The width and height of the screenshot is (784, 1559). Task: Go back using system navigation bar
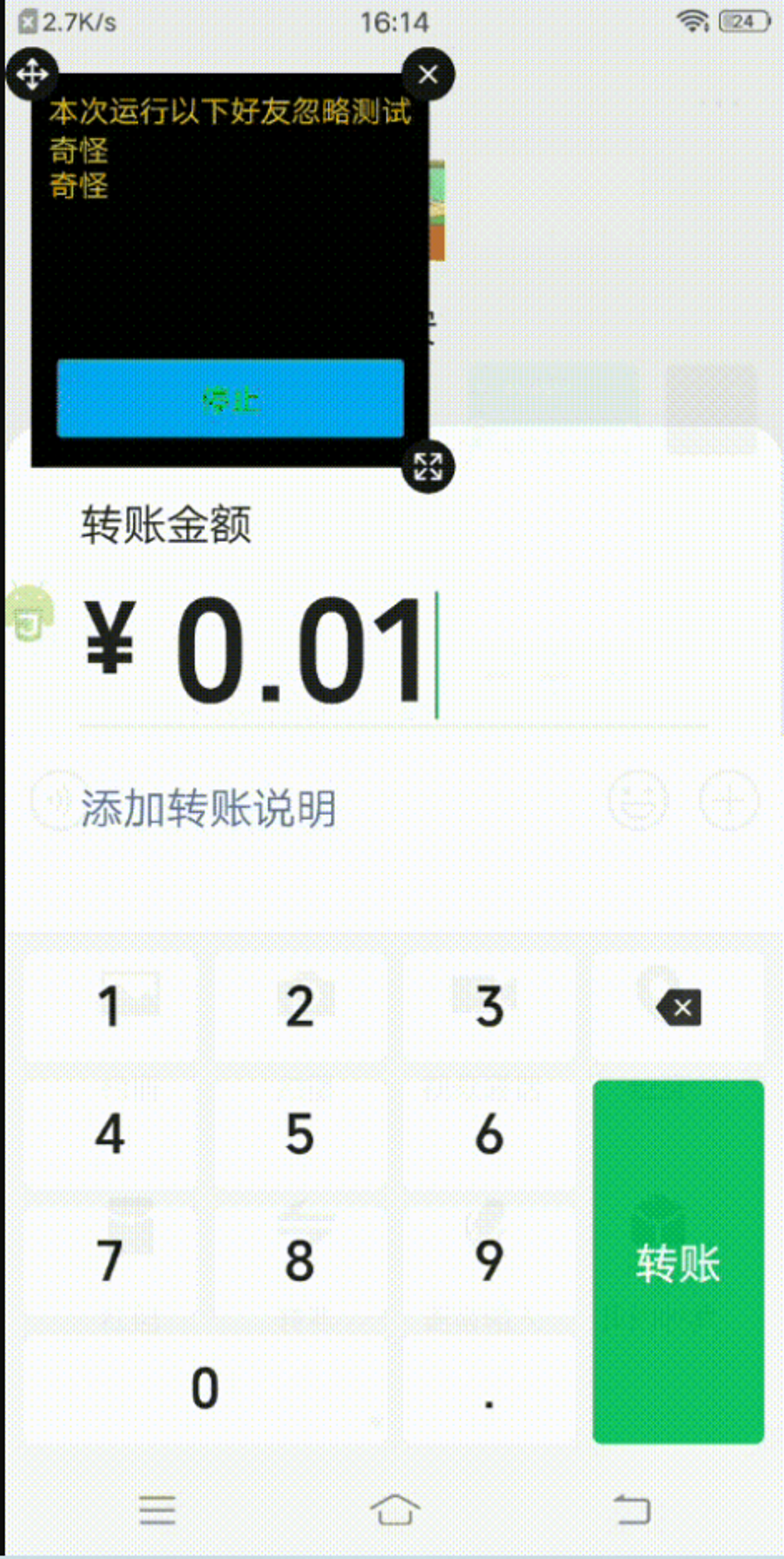tap(632, 1509)
